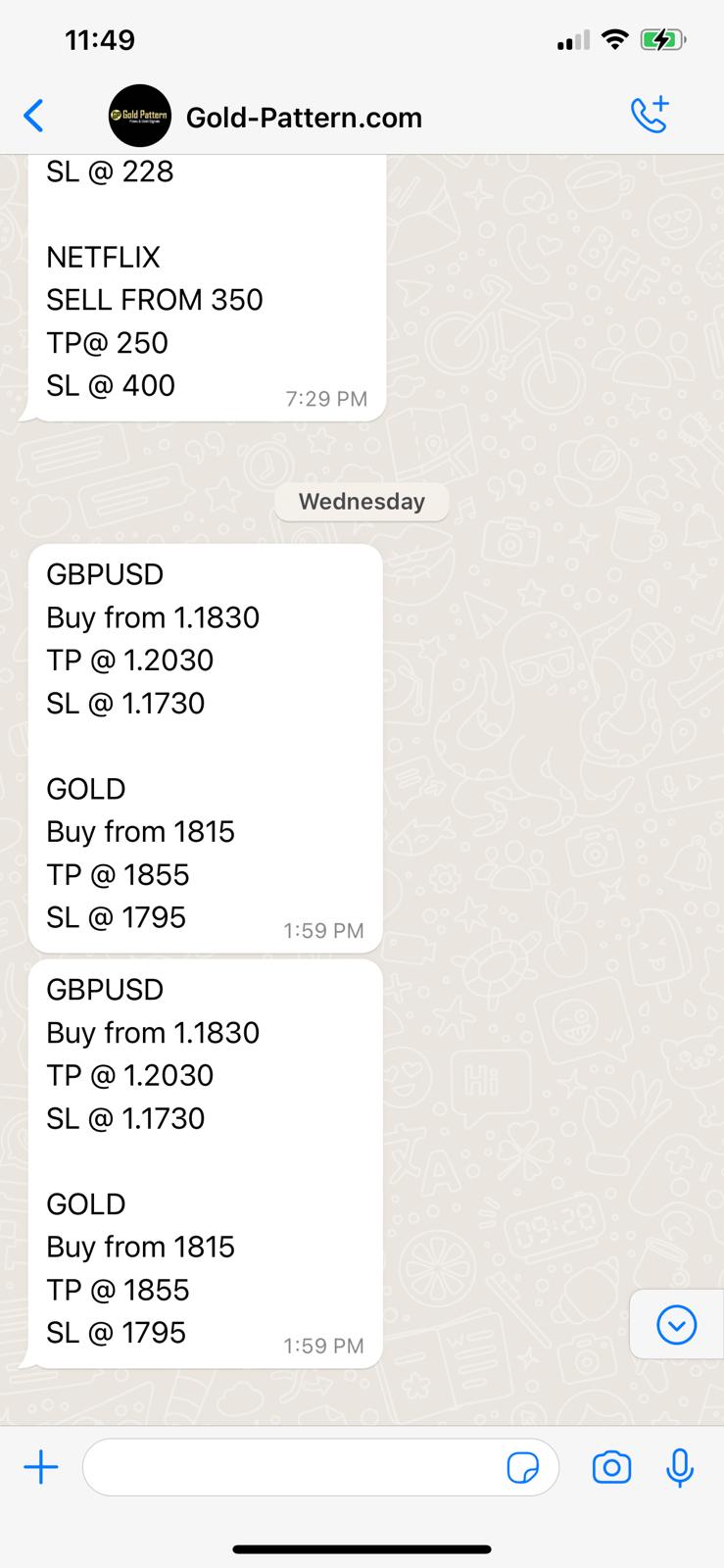Record a voice message with the microphone

pyautogui.click(x=680, y=1467)
